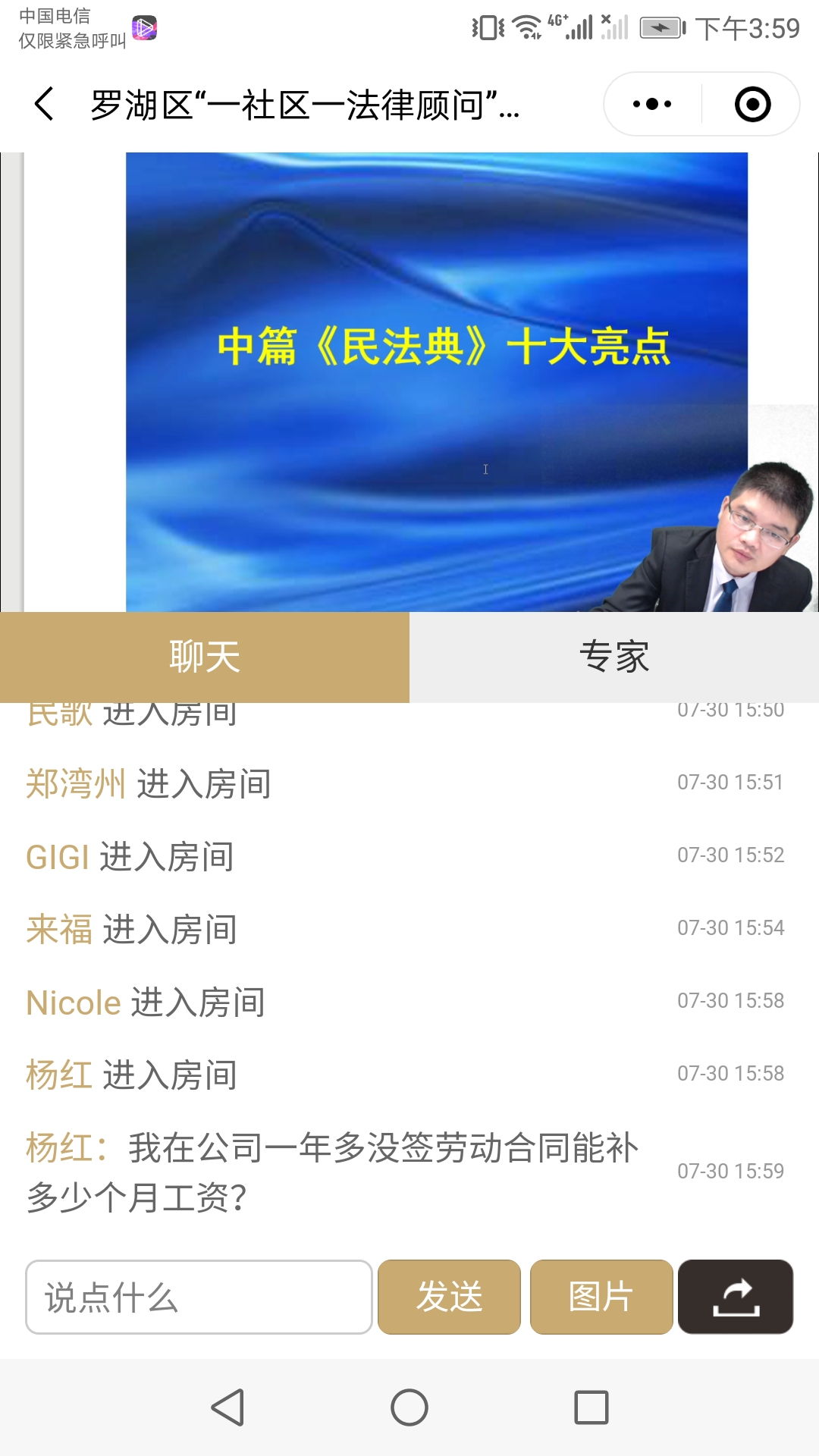Open the system recent apps

click(x=591, y=1407)
